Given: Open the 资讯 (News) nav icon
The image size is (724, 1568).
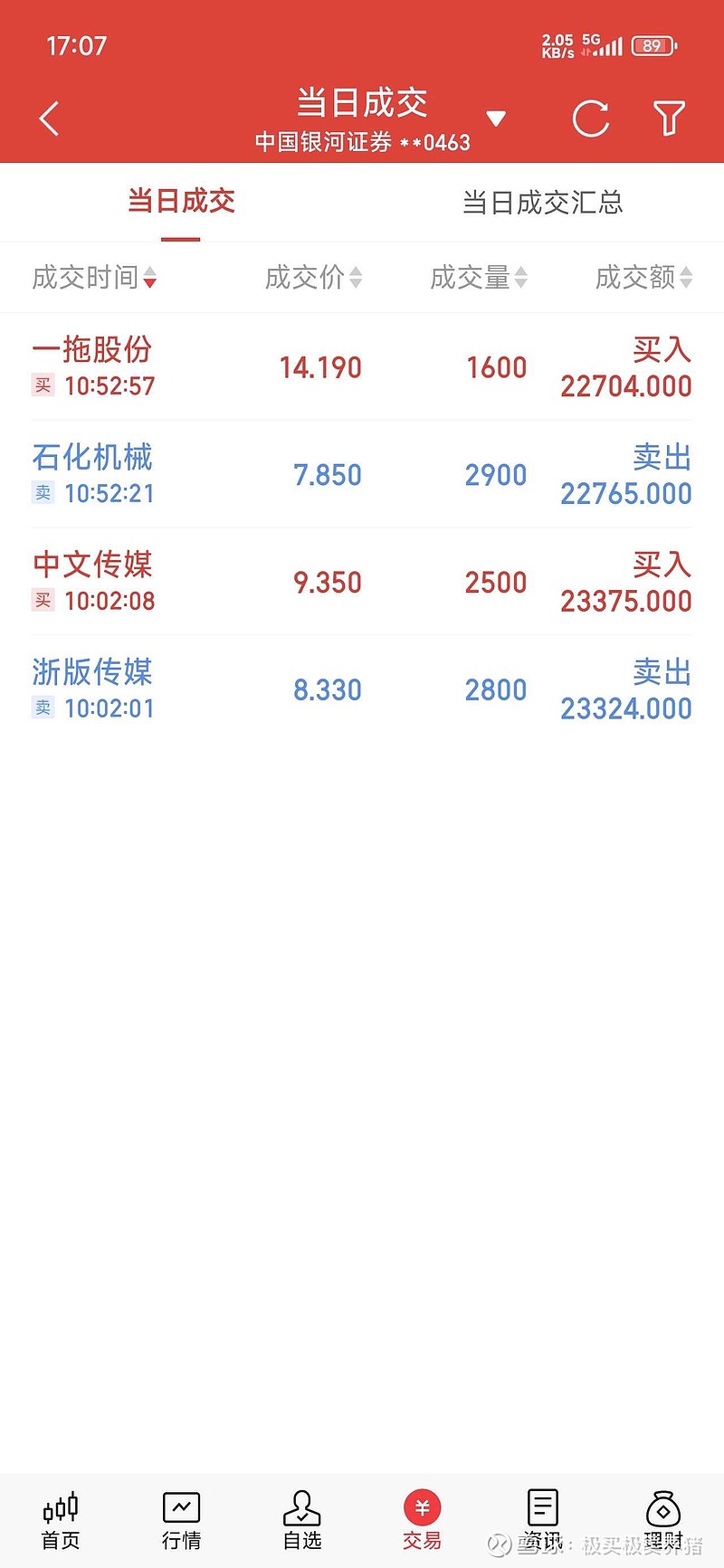Looking at the screenshot, I should pos(542,1518).
